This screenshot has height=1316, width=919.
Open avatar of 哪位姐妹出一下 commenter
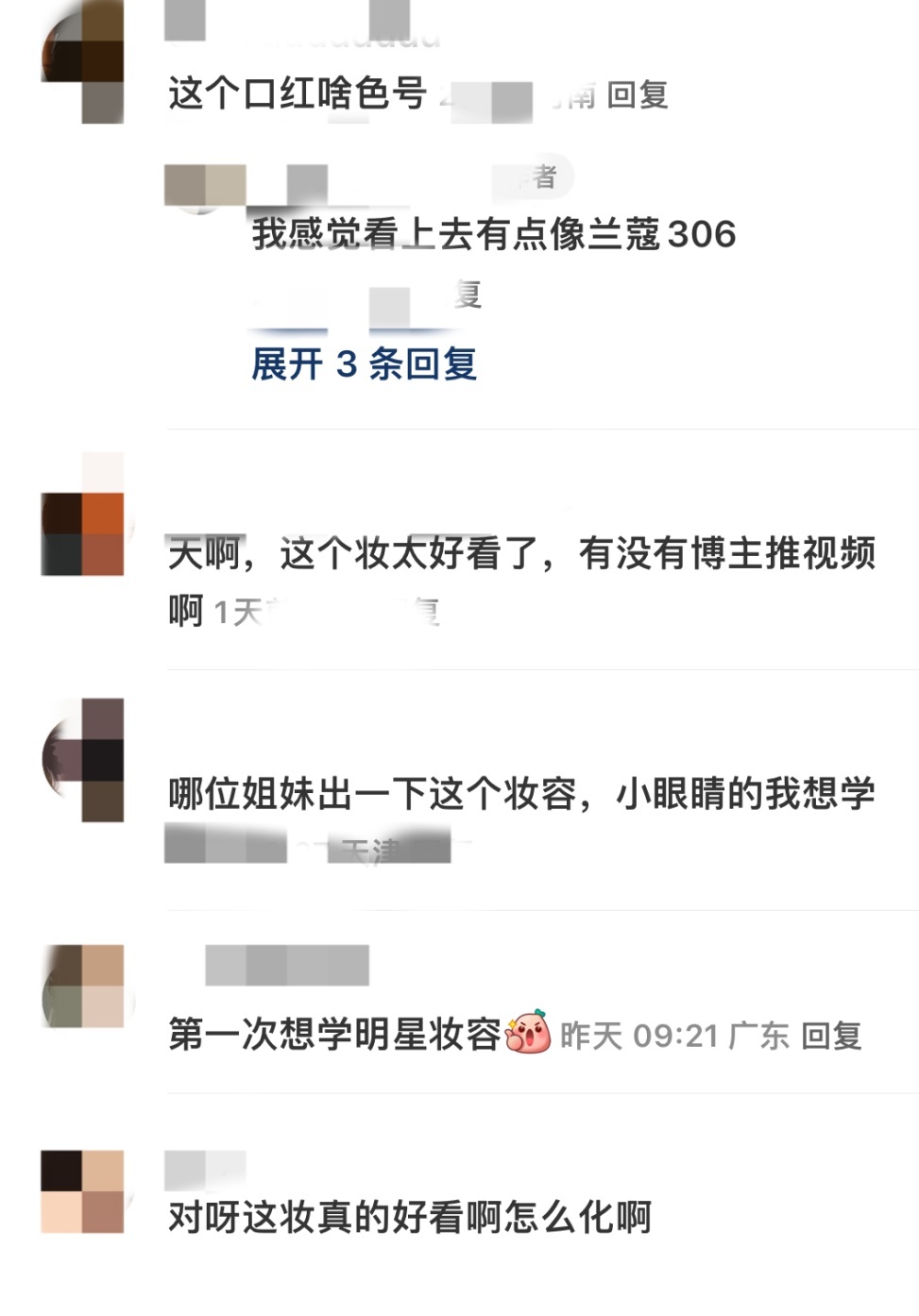click(83, 760)
